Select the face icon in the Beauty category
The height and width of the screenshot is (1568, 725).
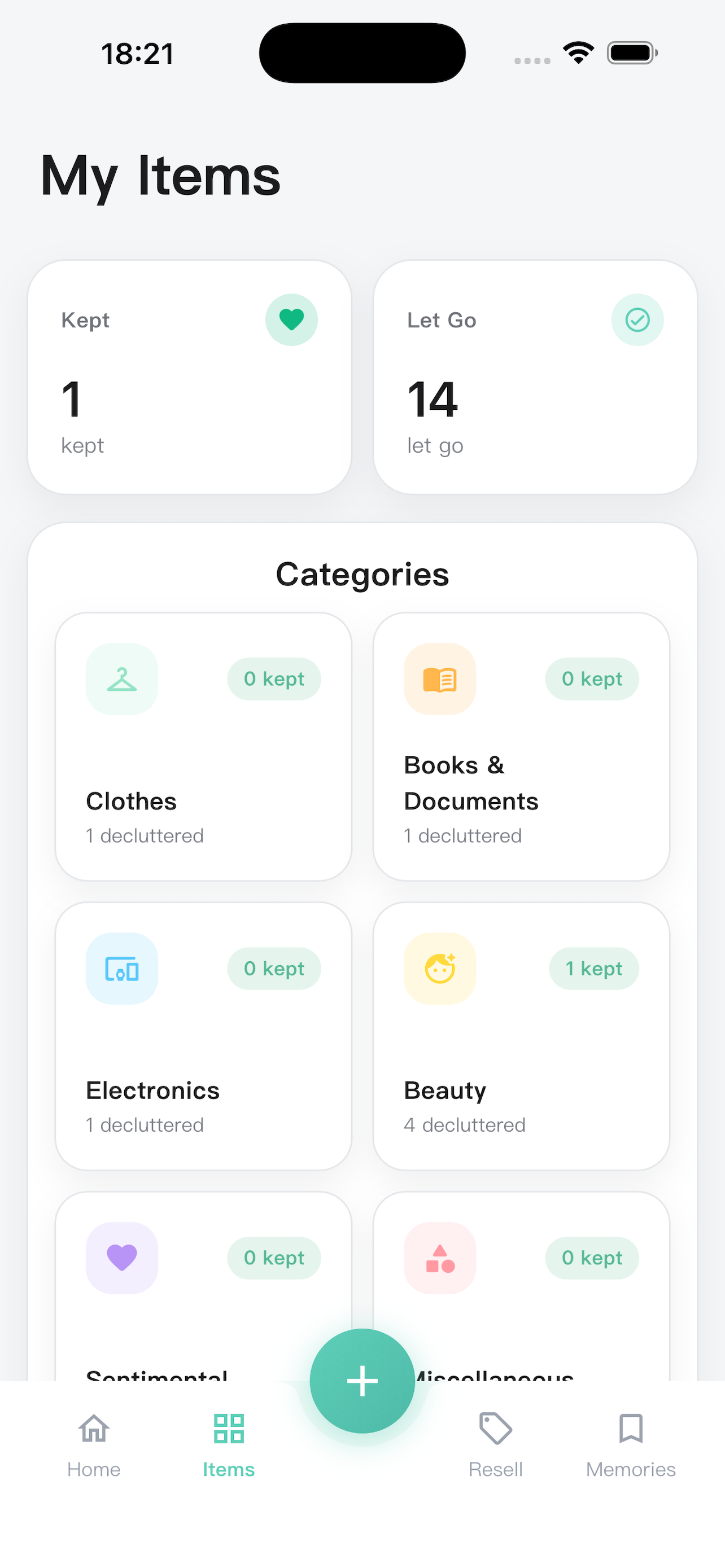439,968
